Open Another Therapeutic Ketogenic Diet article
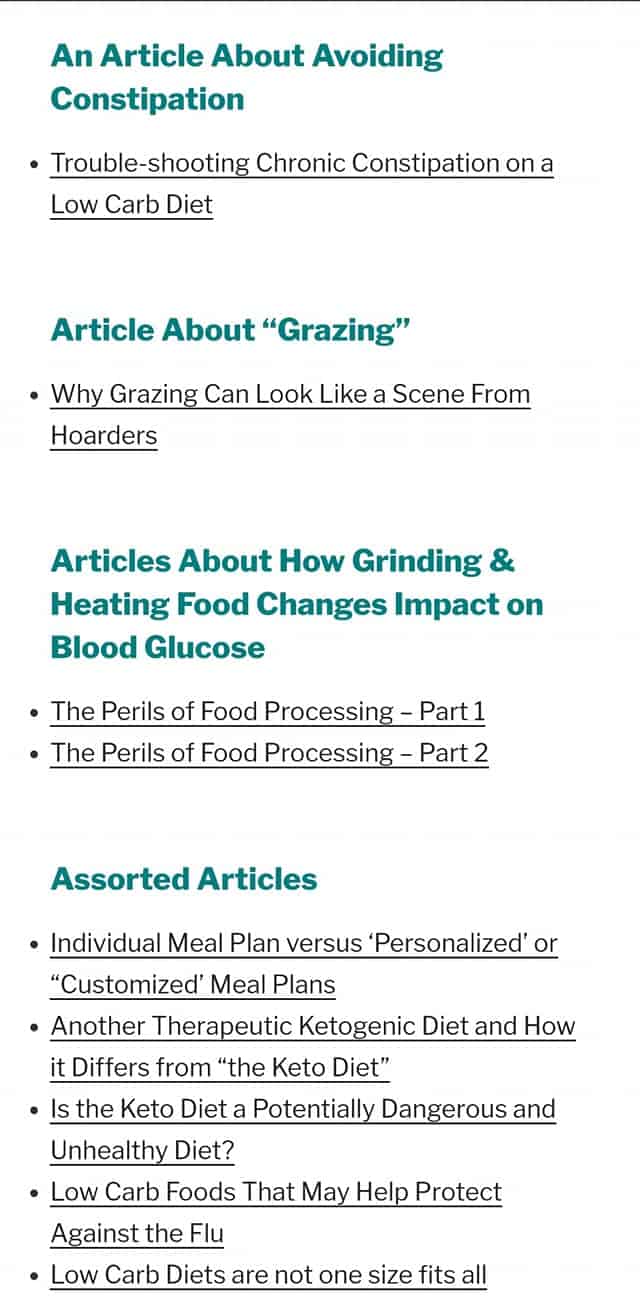This screenshot has height=1300, width=640. click(x=313, y=1047)
